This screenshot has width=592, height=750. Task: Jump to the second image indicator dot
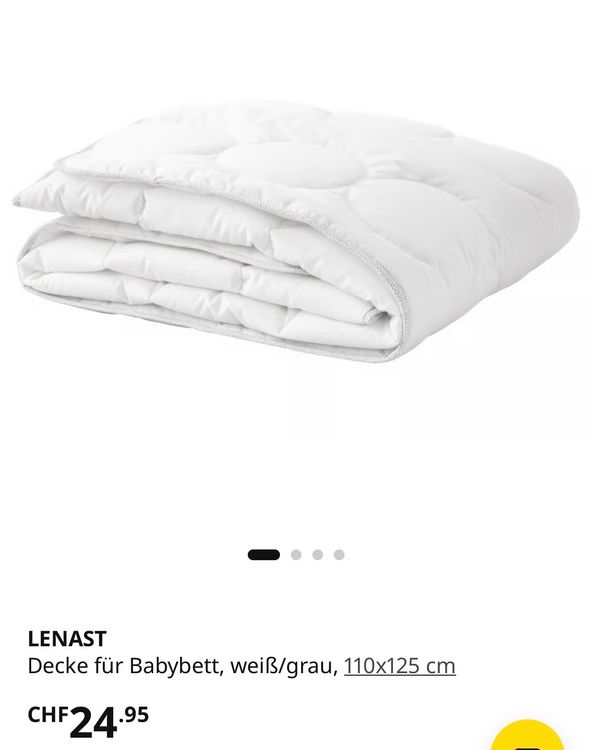[x=296, y=554]
